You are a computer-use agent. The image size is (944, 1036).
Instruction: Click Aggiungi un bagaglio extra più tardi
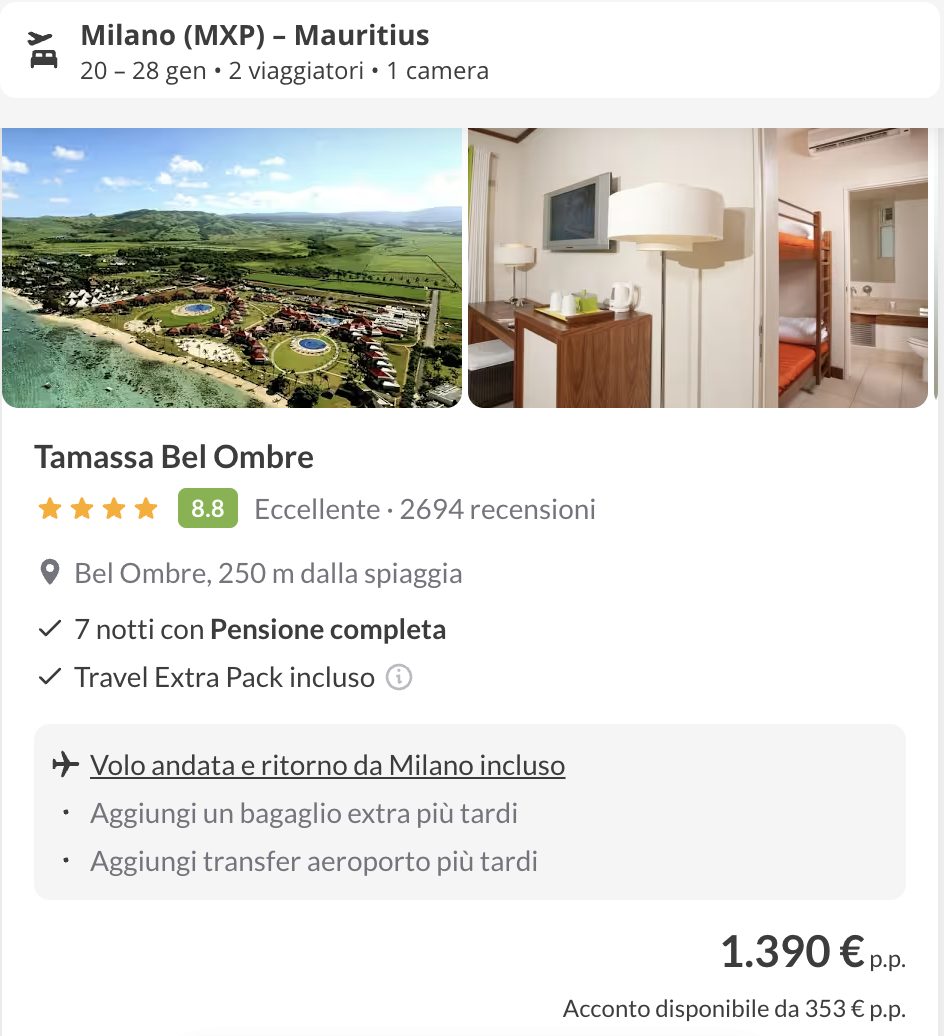(304, 813)
